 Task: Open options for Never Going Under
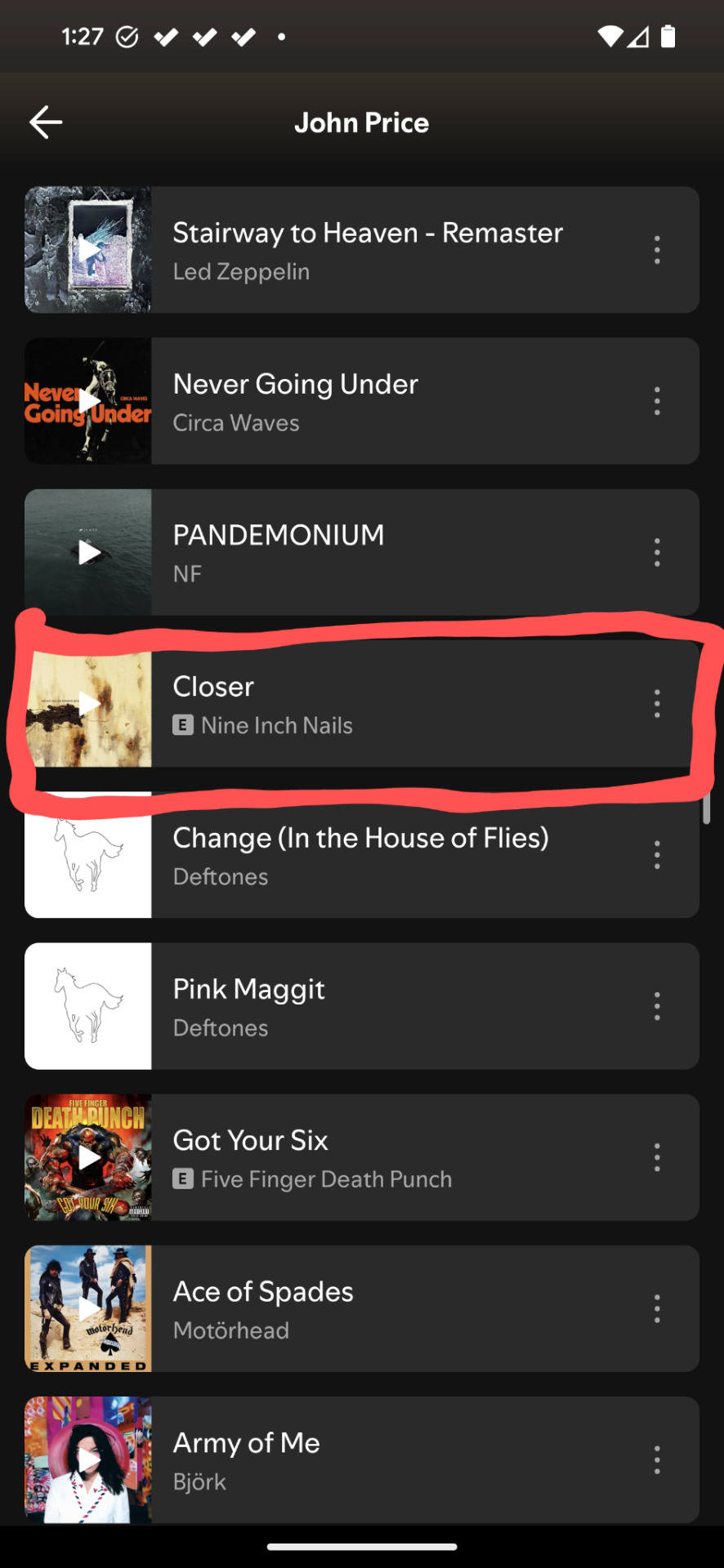click(657, 401)
